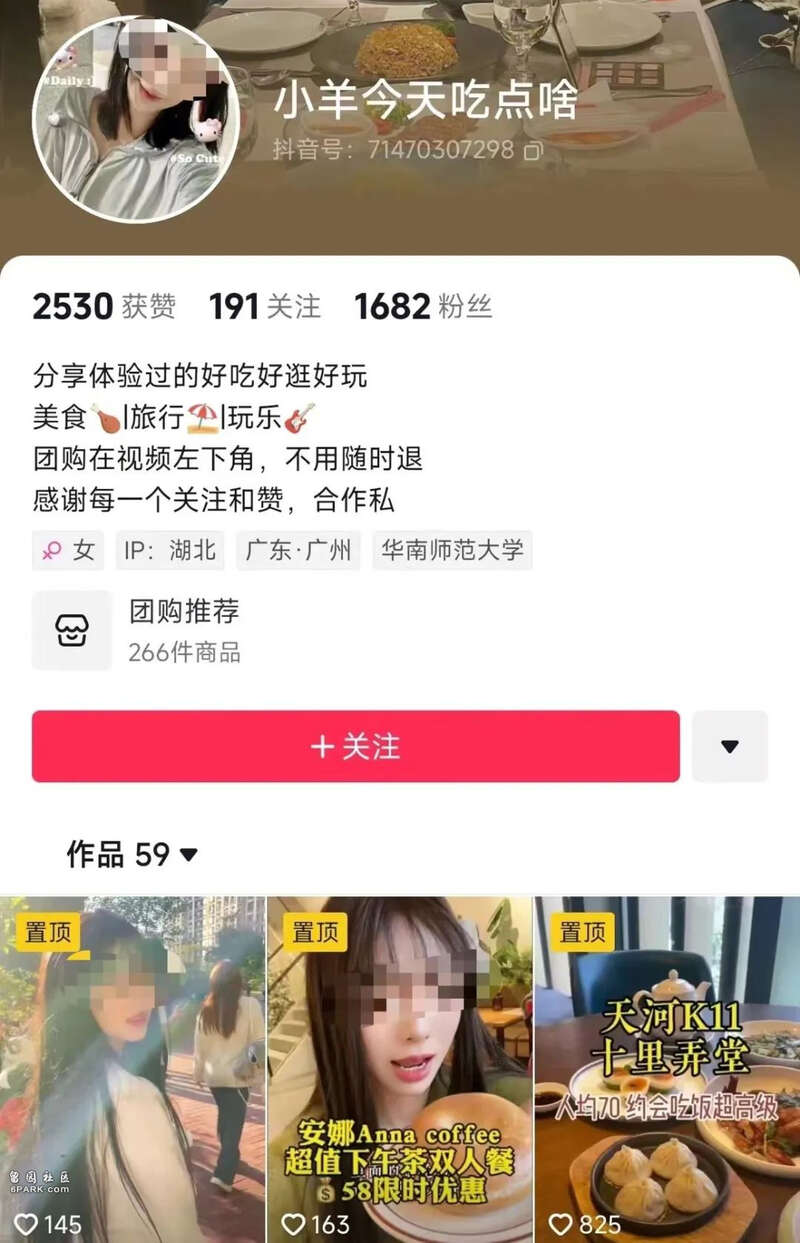Tap the red 关注 follow button
Viewport: 800px width, 1243px height.
tap(355, 746)
